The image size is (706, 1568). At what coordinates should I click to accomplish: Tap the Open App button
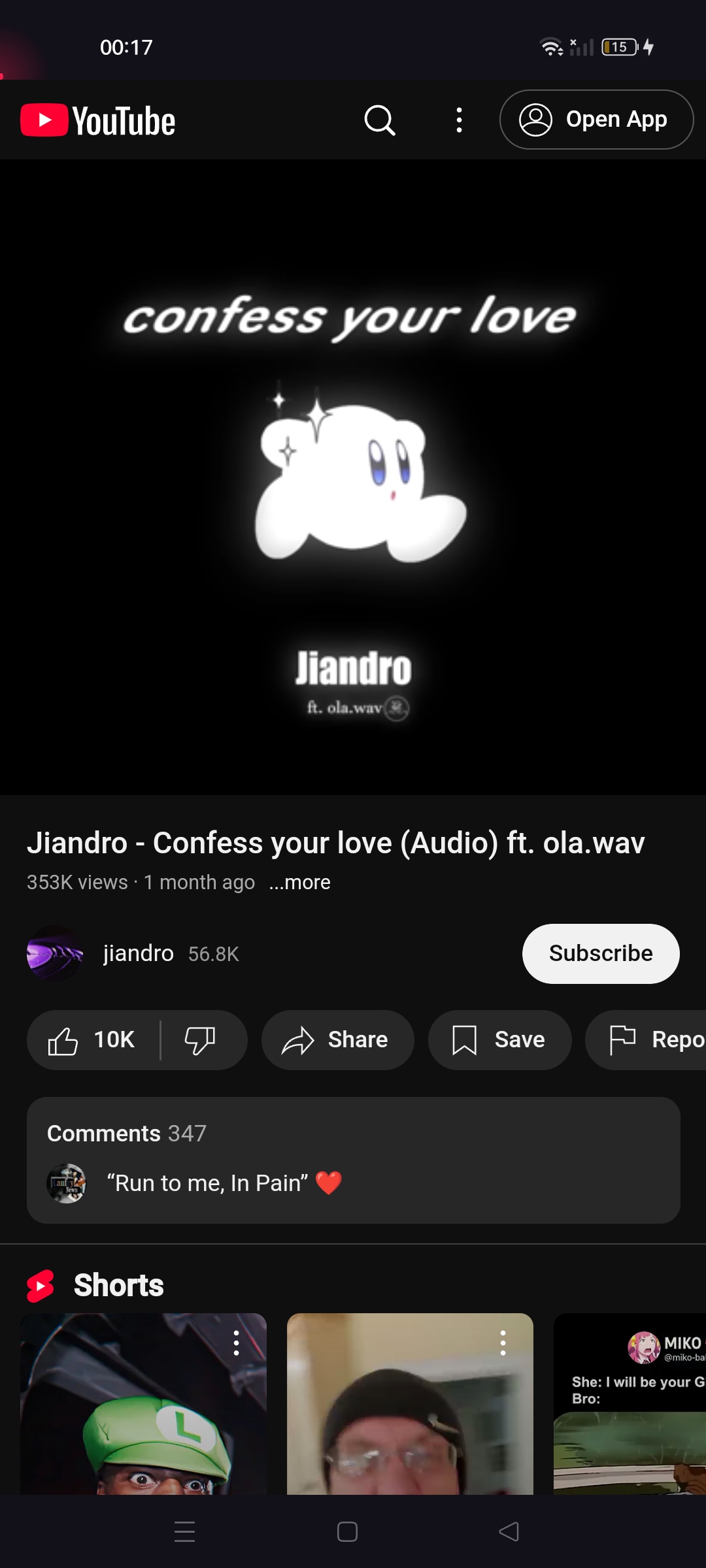596,120
